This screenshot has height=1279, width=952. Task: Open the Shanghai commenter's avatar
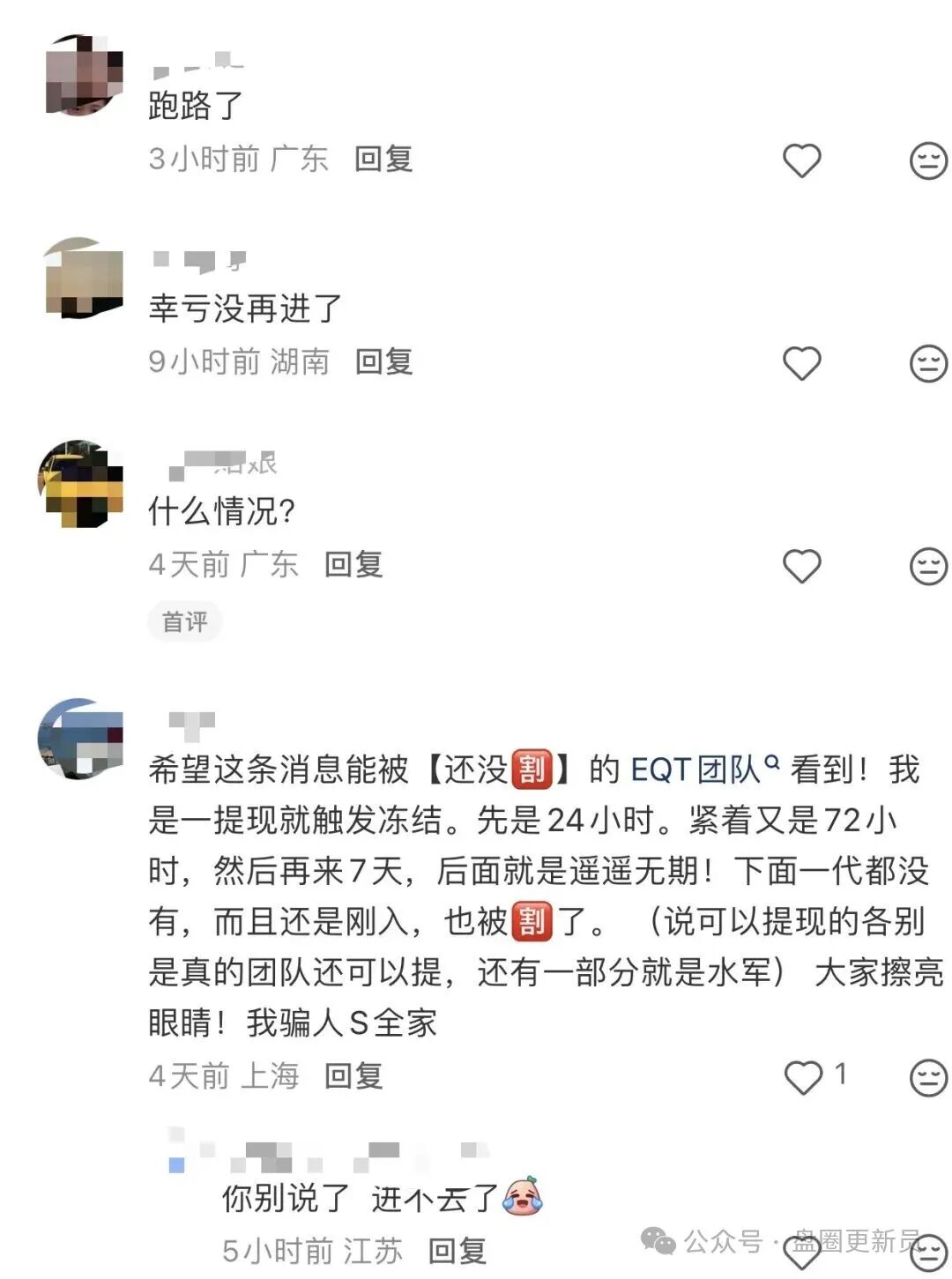[x=84, y=740]
